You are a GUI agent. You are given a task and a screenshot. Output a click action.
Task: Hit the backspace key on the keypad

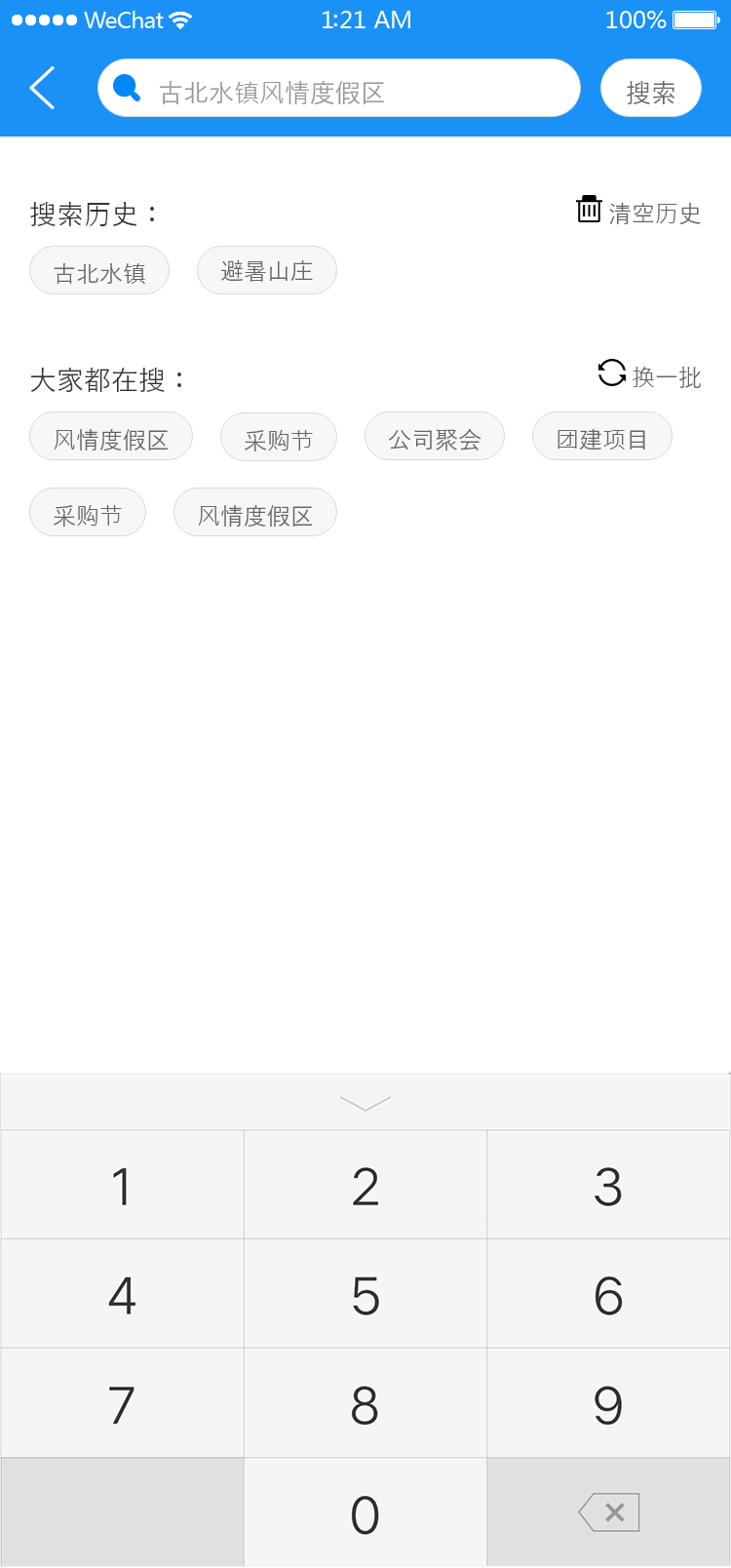[x=609, y=1512]
